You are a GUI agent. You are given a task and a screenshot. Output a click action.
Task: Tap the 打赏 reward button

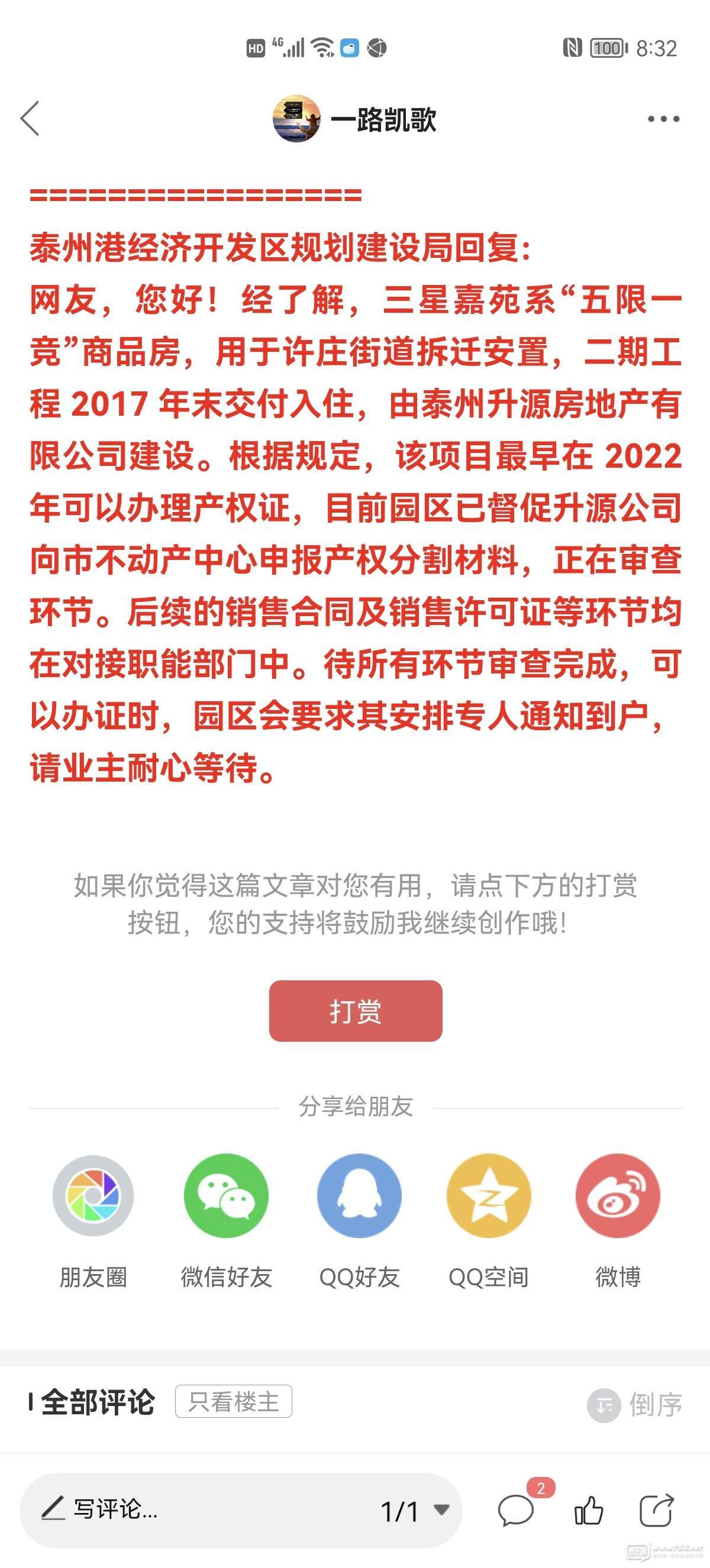pos(356,1010)
